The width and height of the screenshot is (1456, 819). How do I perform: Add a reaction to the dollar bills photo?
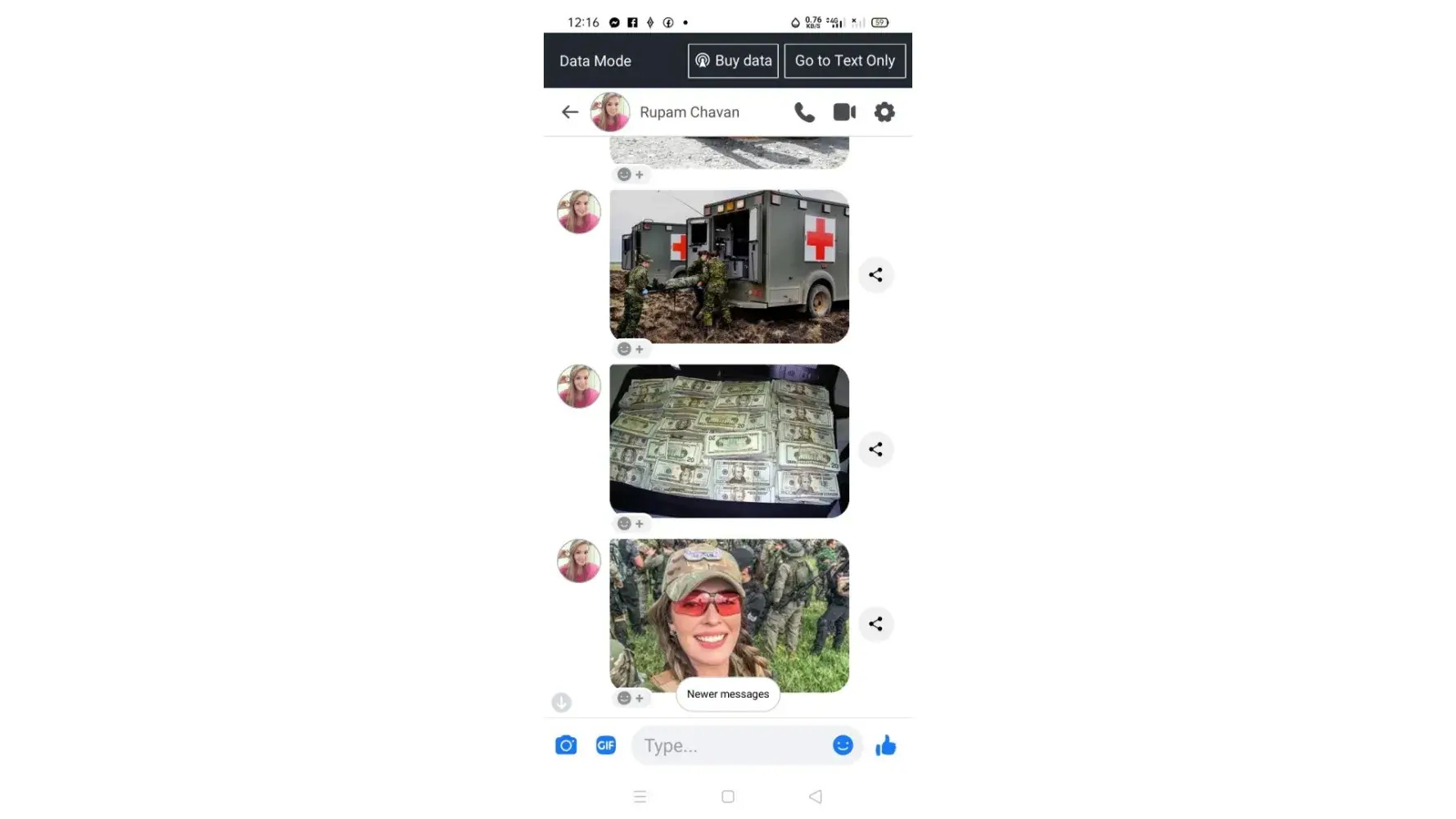click(x=631, y=524)
